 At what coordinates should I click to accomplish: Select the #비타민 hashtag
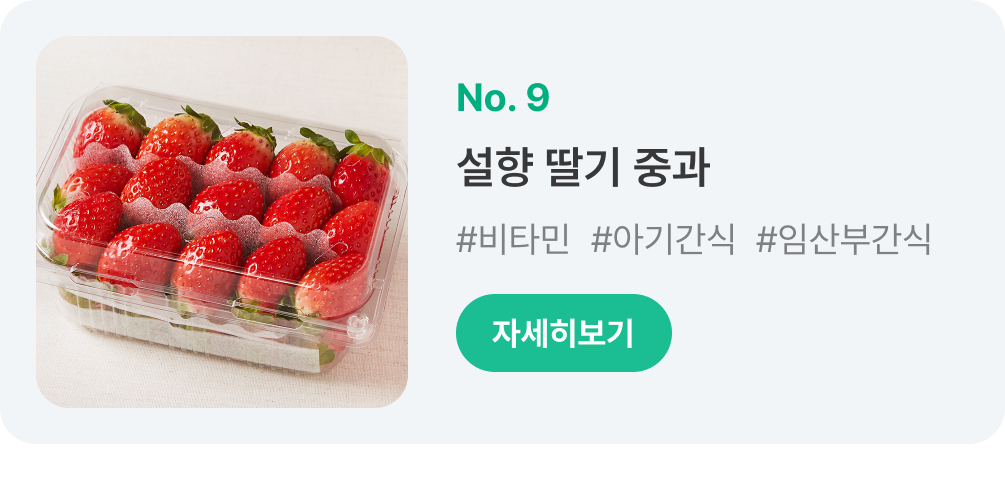[512, 240]
